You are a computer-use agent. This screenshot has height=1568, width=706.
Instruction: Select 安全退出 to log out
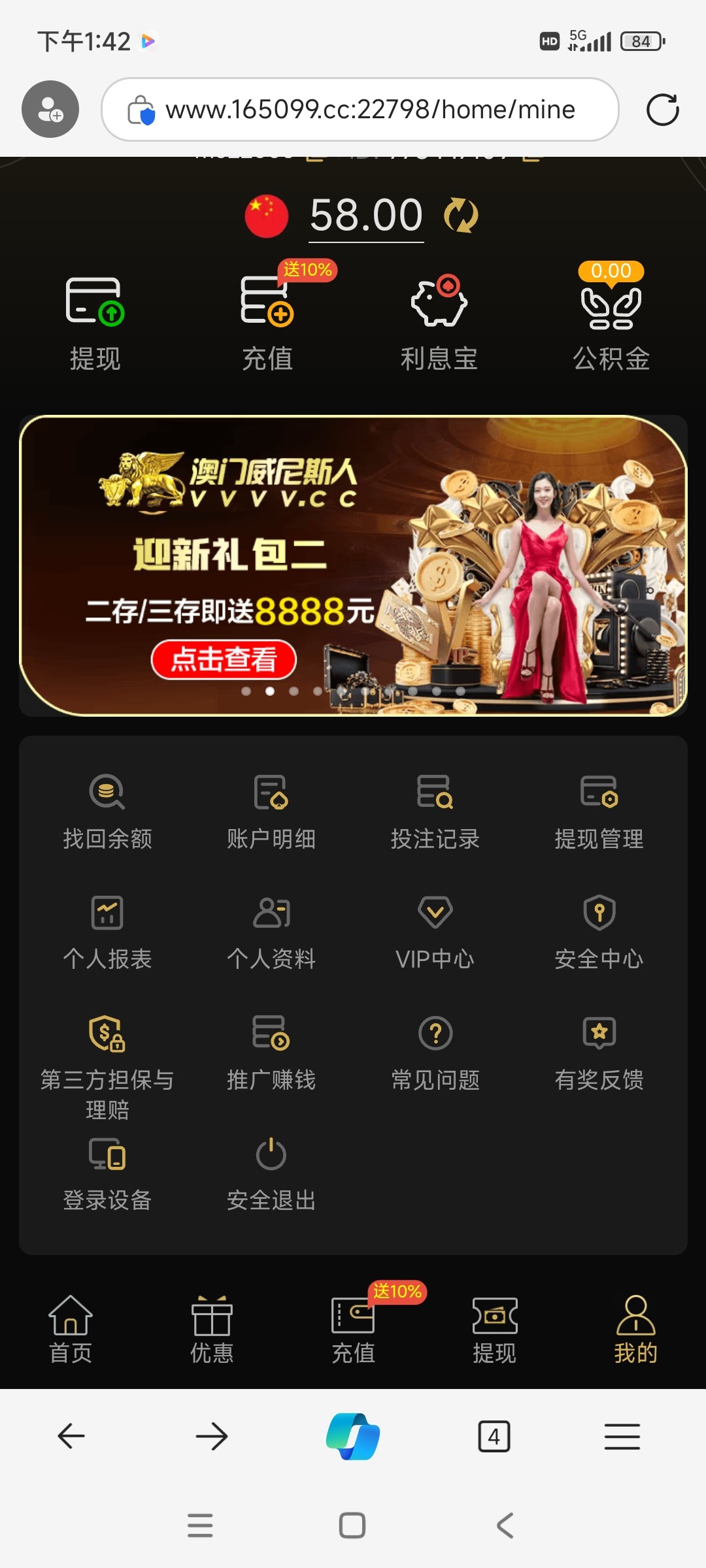[271, 1173]
